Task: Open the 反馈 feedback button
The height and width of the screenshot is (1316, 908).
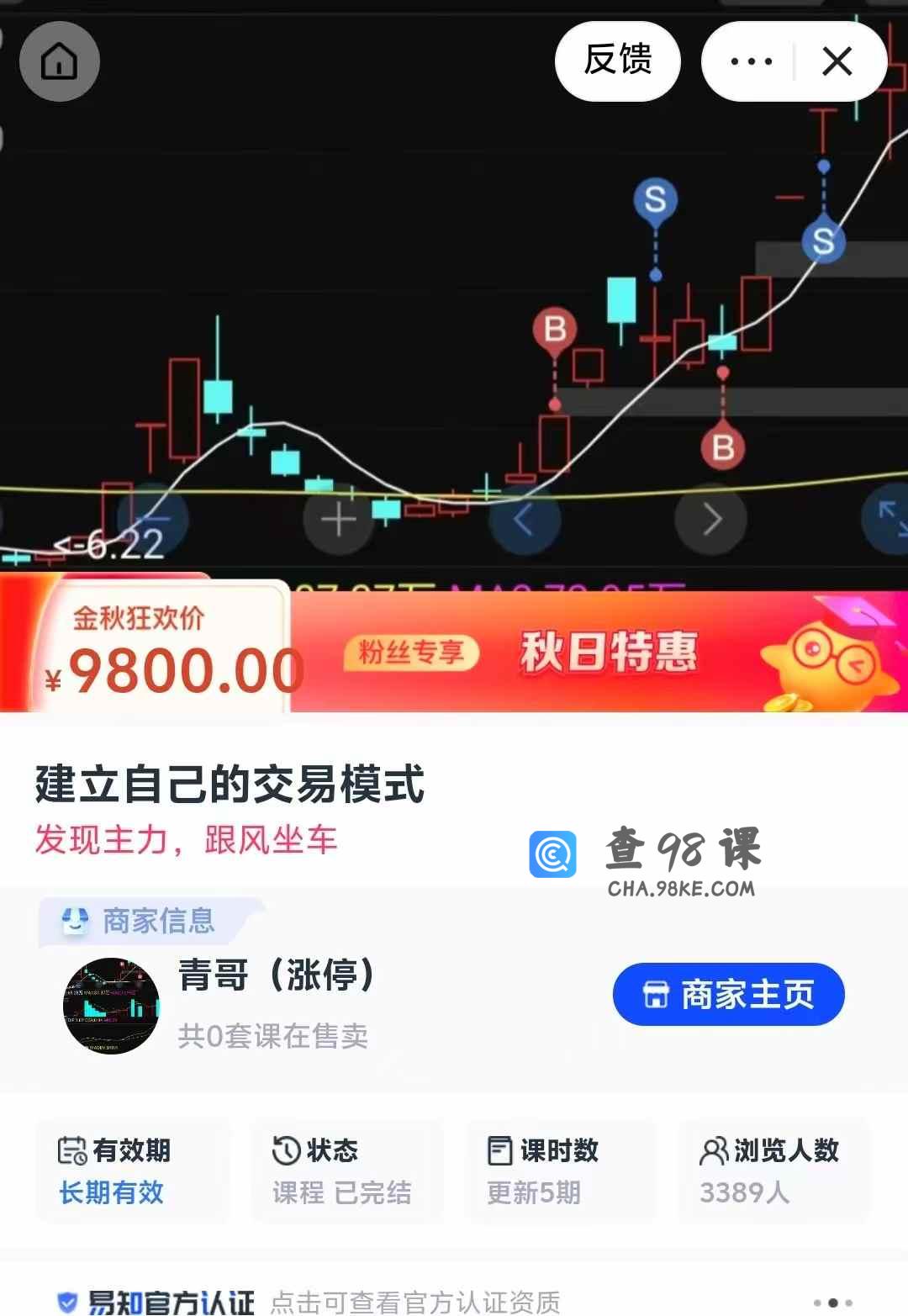Action: click(x=618, y=61)
